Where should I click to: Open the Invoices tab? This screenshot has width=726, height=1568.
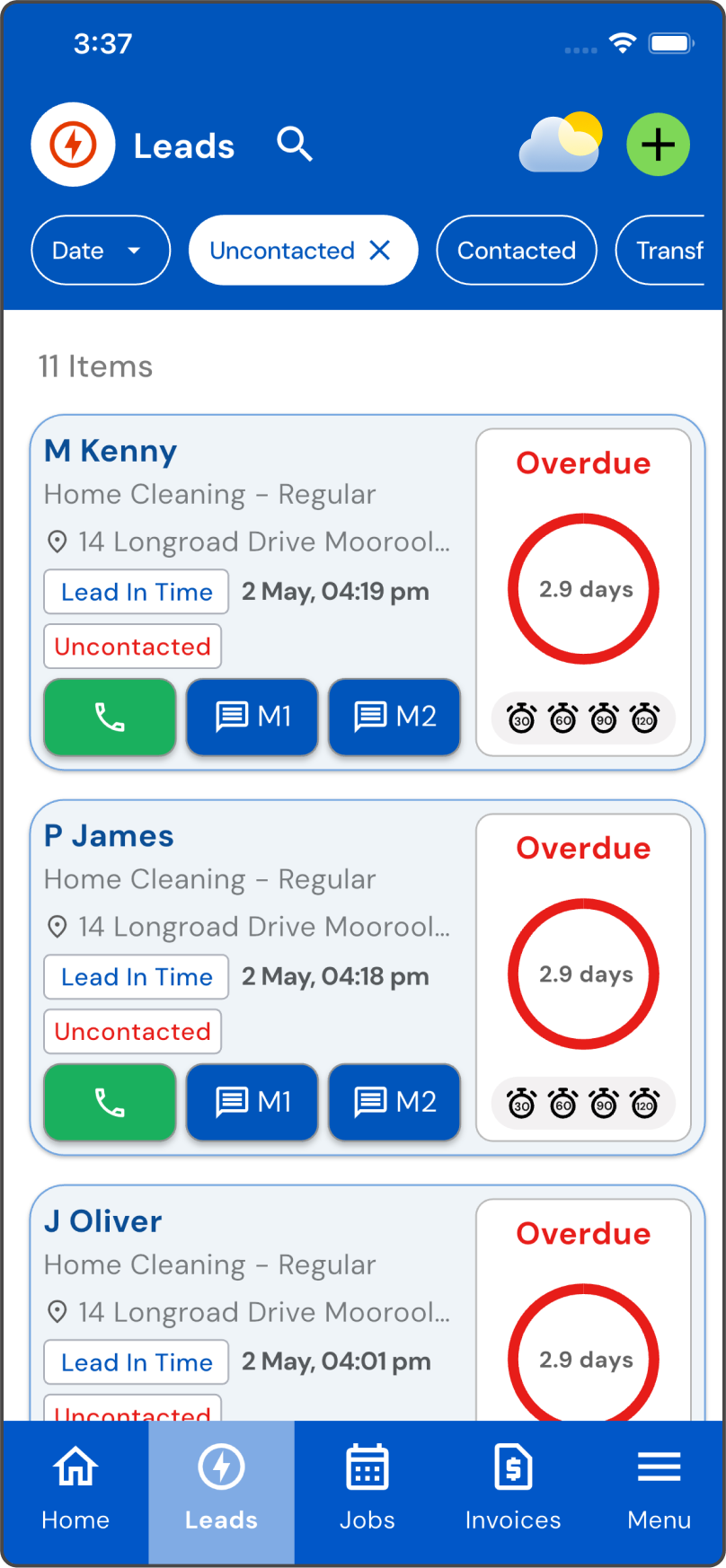tap(513, 1491)
